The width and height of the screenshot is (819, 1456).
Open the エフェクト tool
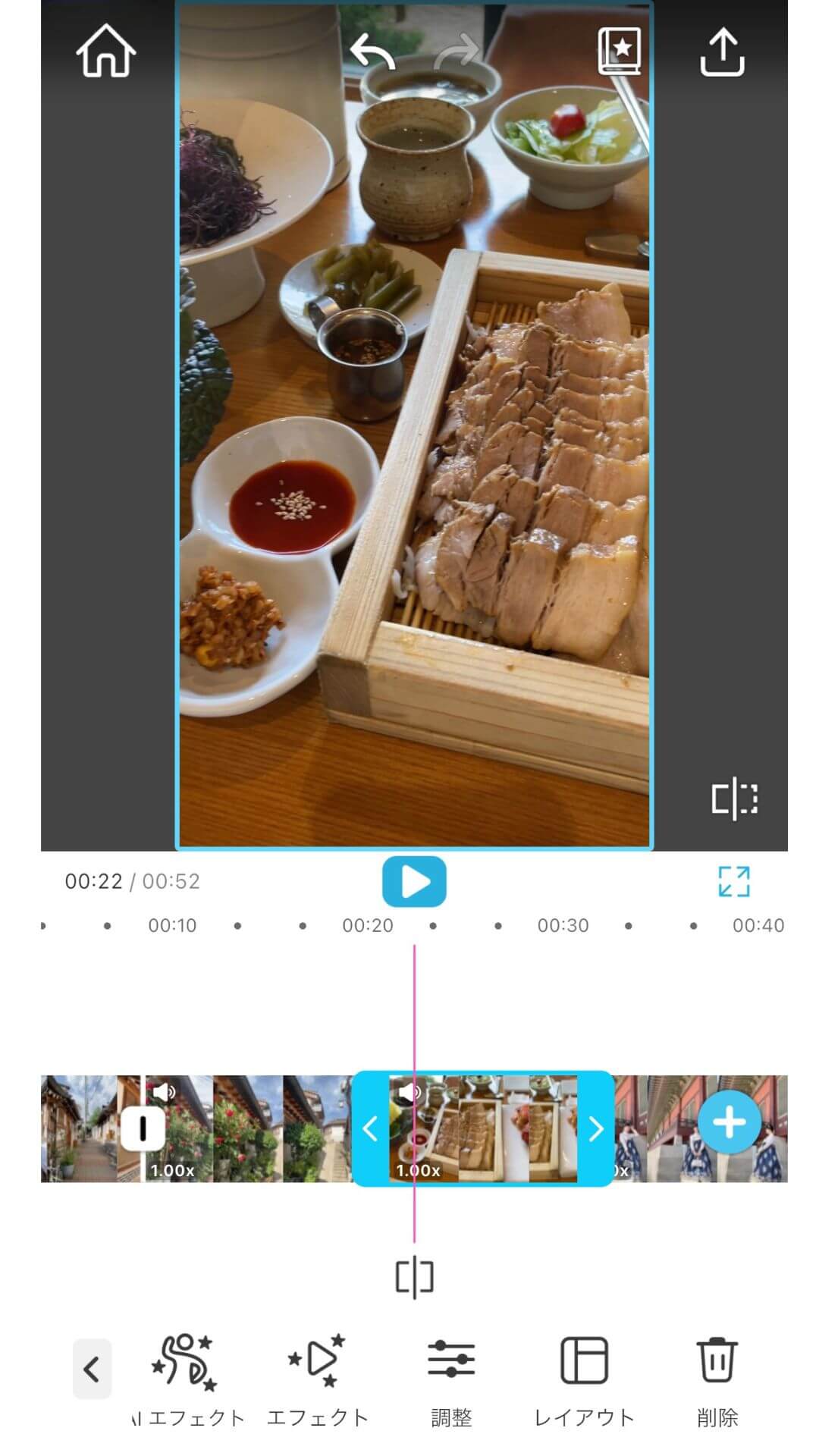coord(318,1380)
